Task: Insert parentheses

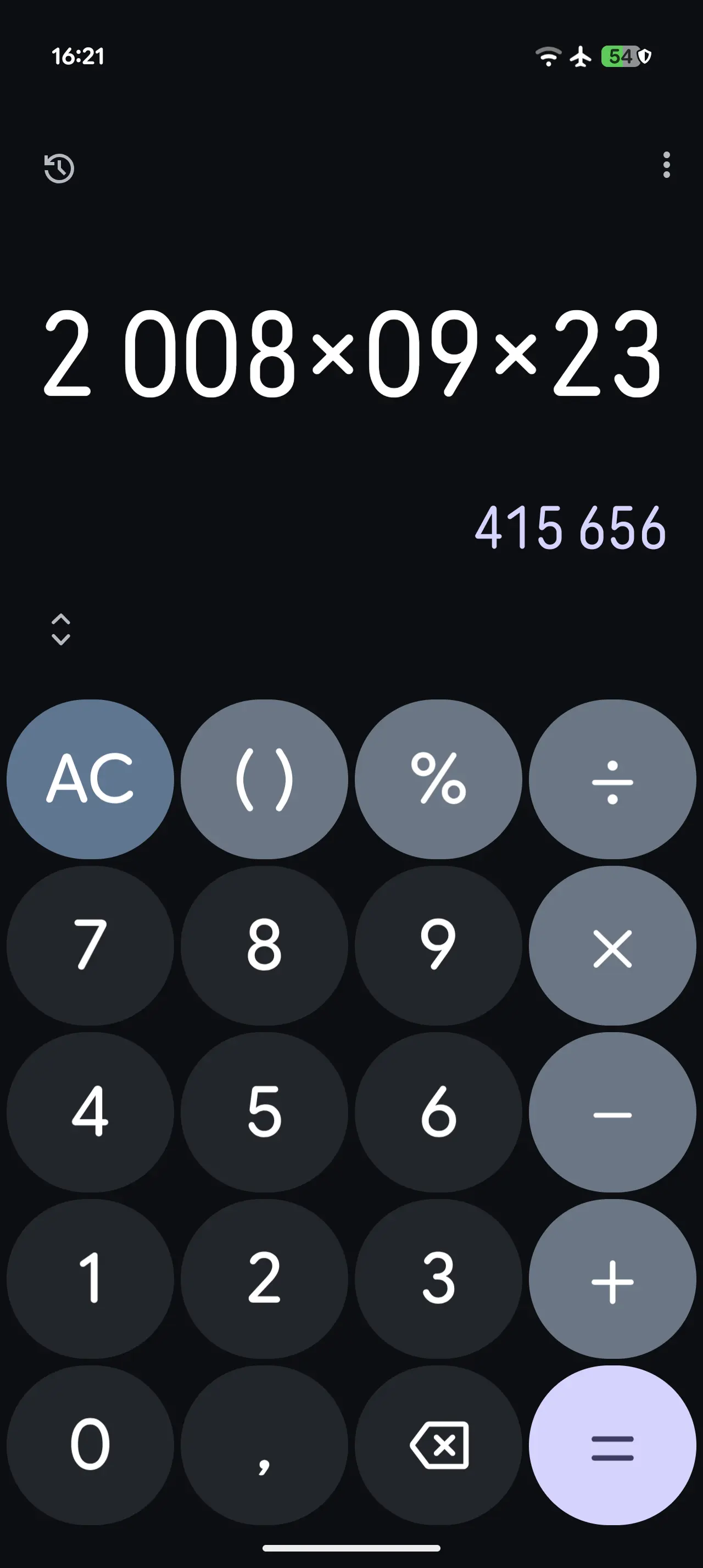Action: (x=264, y=779)
